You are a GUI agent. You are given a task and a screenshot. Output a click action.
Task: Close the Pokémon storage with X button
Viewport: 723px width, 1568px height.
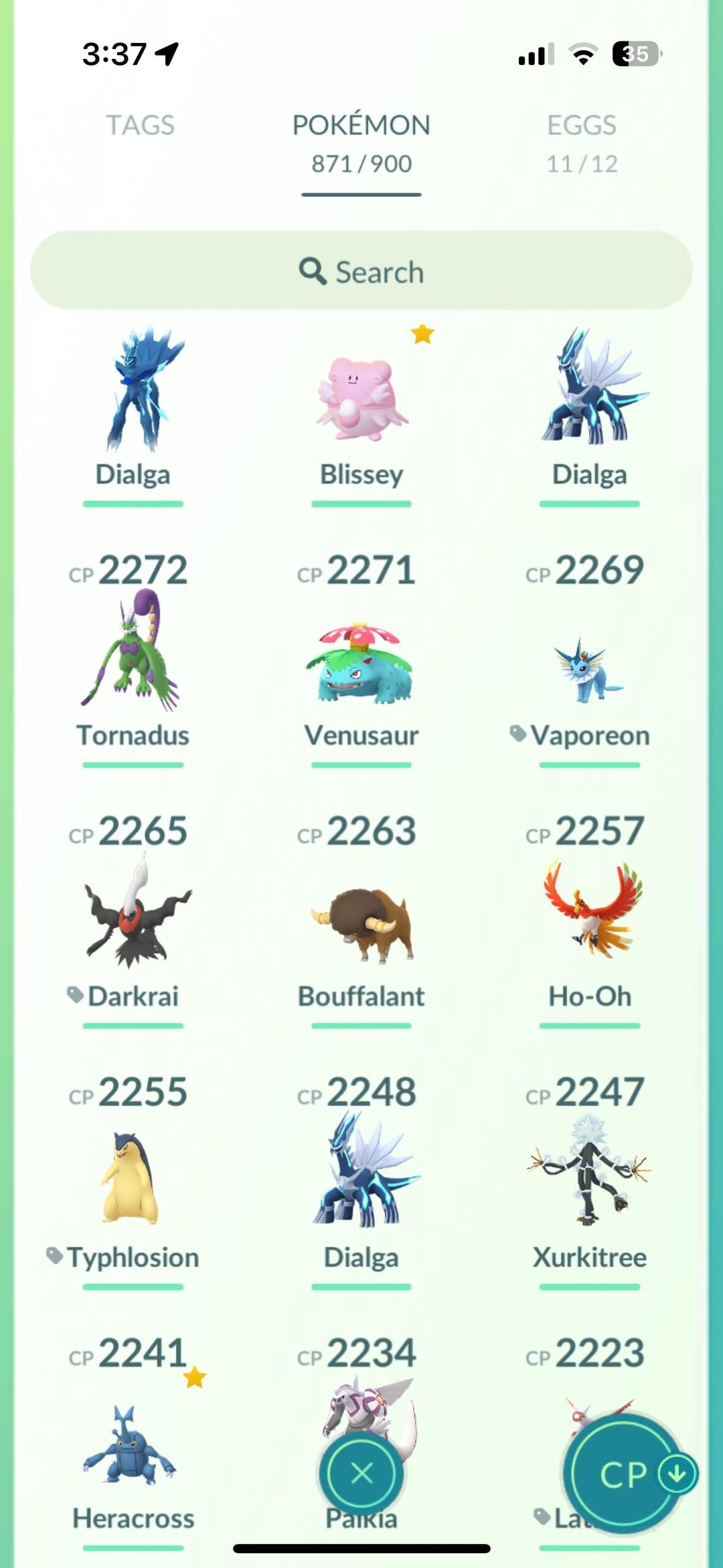point(361,1473)
